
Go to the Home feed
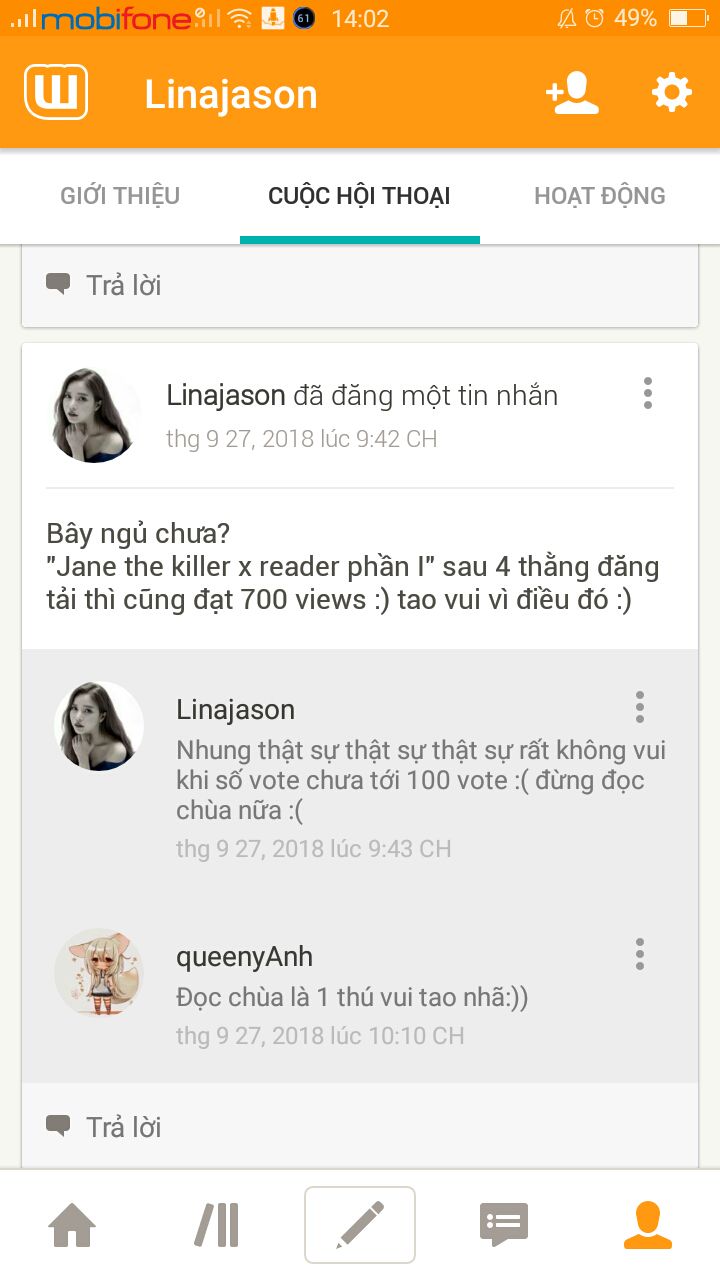pyautogui.click(x=72, y=1225)
